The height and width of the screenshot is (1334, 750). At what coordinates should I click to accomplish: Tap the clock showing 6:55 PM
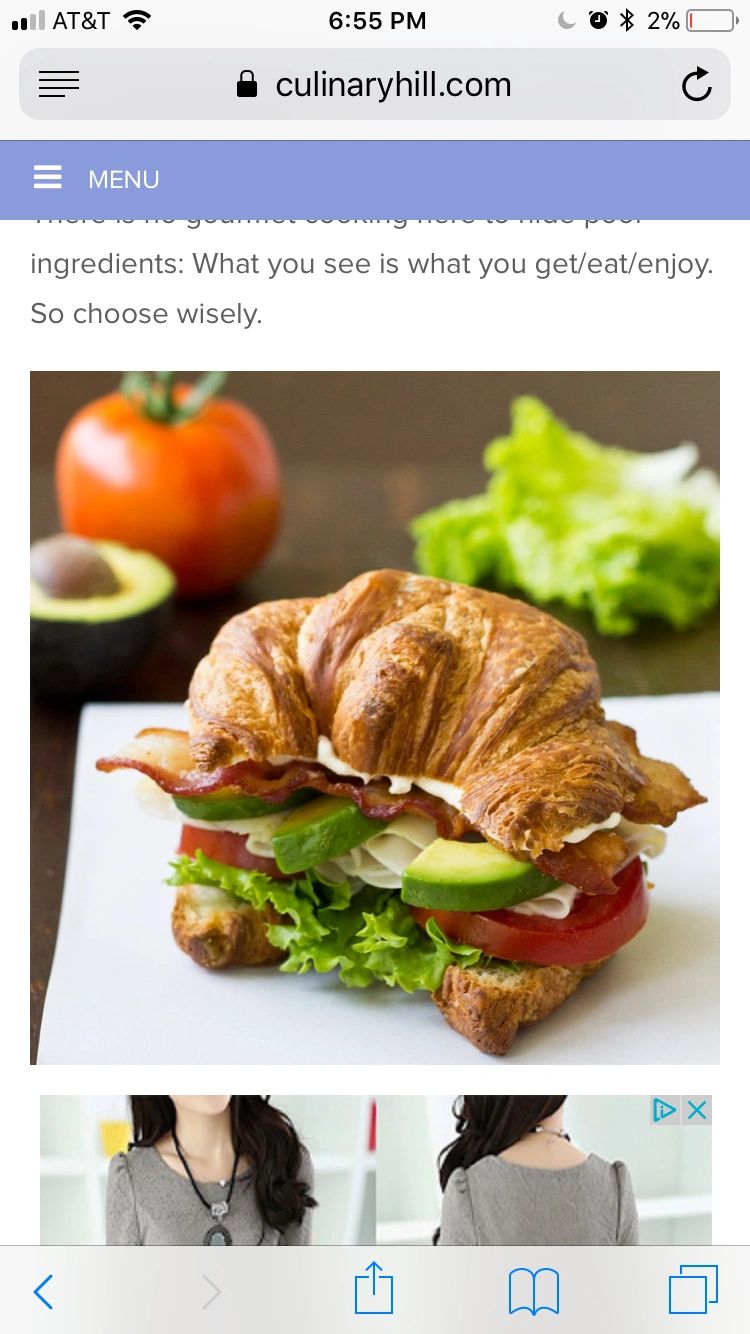[377, 20]
